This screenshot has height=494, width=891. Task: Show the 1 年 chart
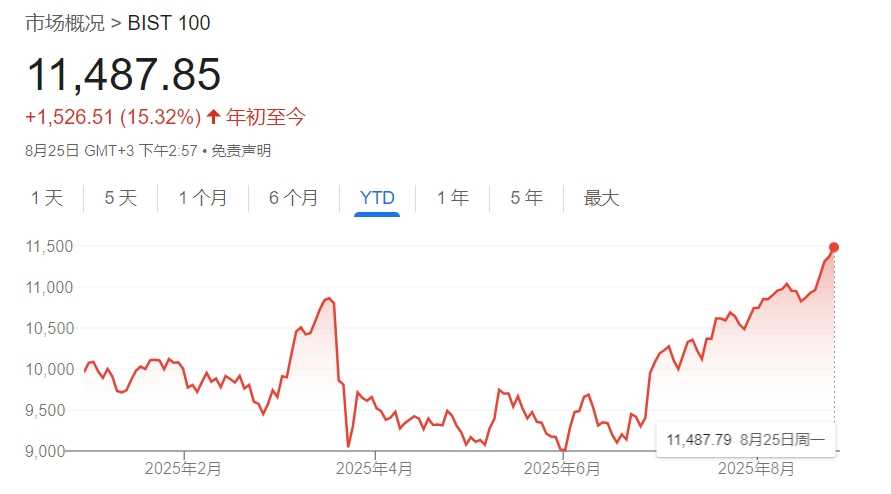click(x=452, y=198)
